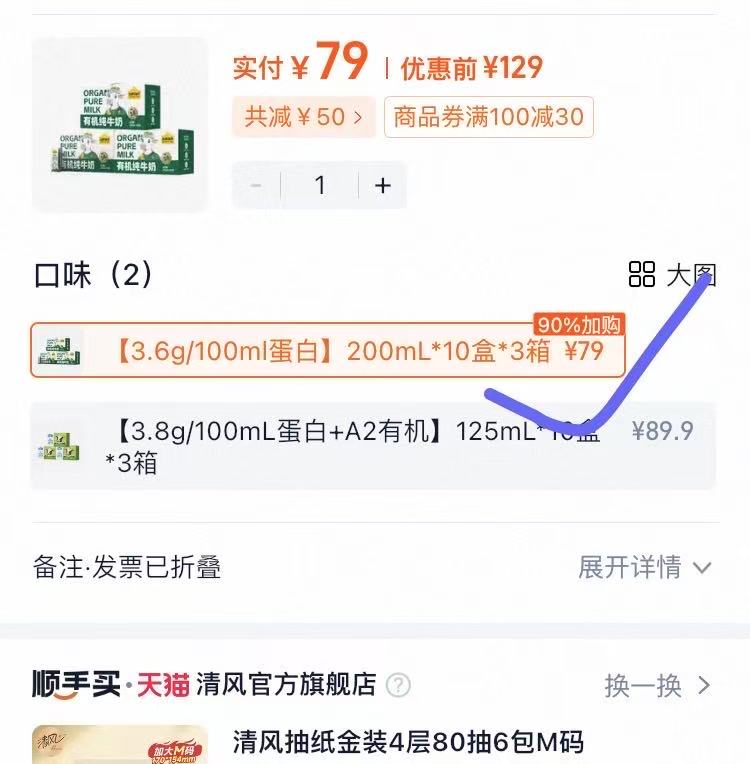Open the 清风抽纸金装4层80抽6包M码 product

click(407, 742)
